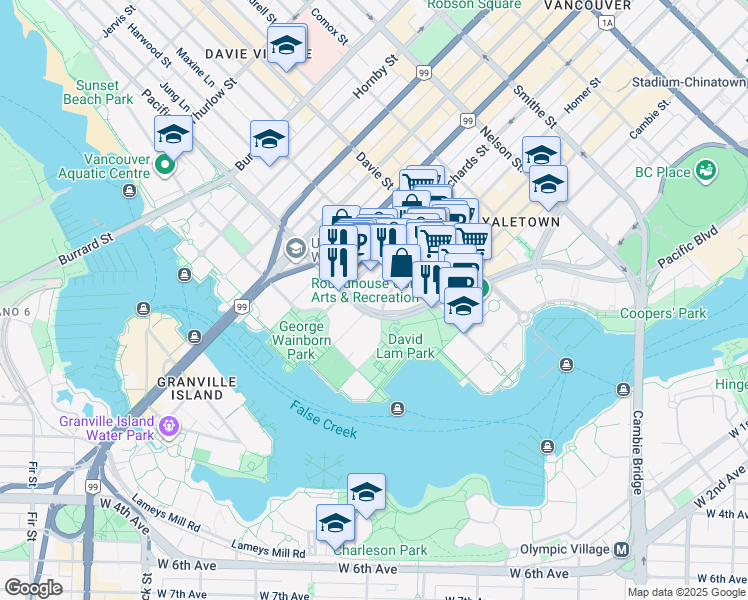Open Granville Island Water Park pin
Image resolution: width=748 pixels, height=600 pixels.
pos(169,426)
